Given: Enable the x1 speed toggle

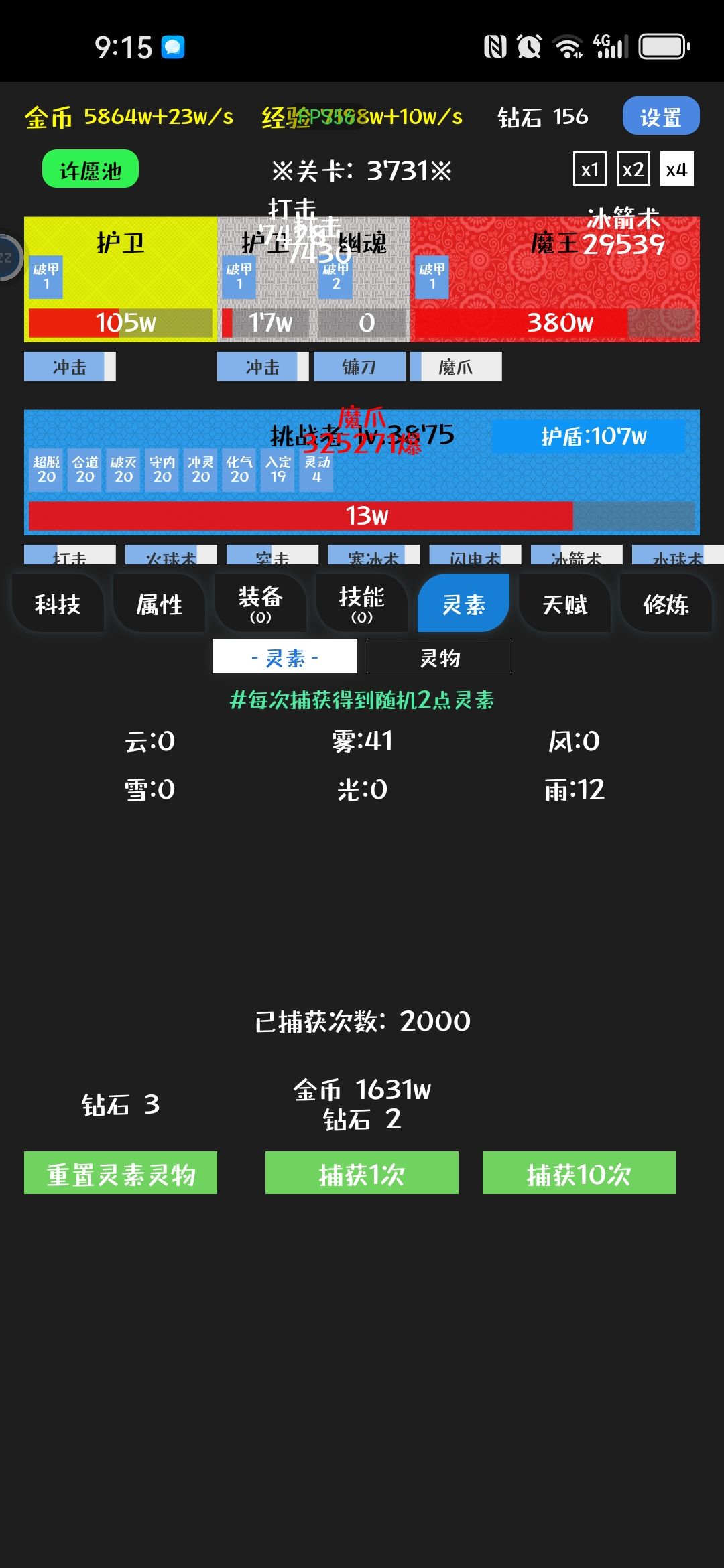Looking at the screenshot, I should [589, 170].
